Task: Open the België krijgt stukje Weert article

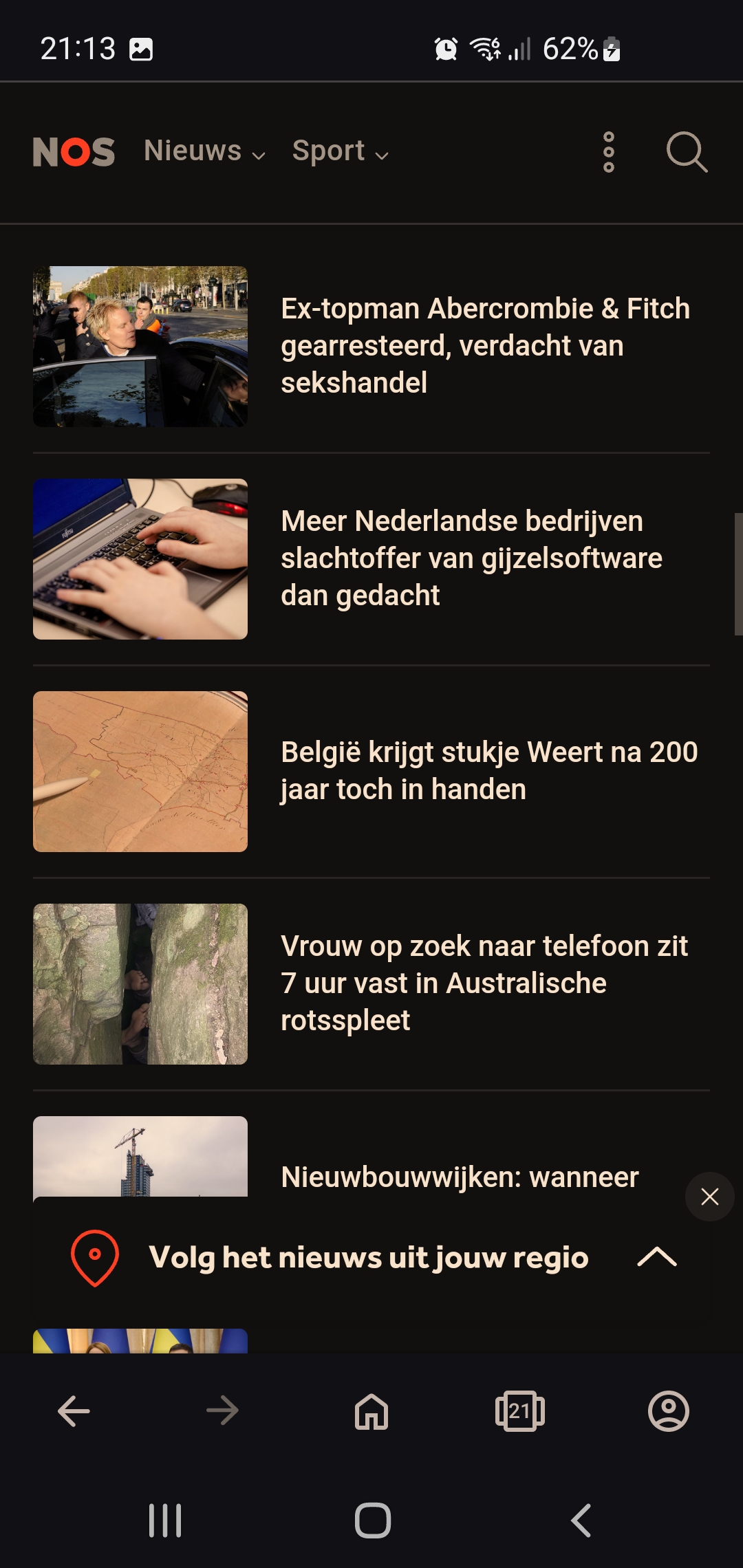Action: [x=371, y=771]
